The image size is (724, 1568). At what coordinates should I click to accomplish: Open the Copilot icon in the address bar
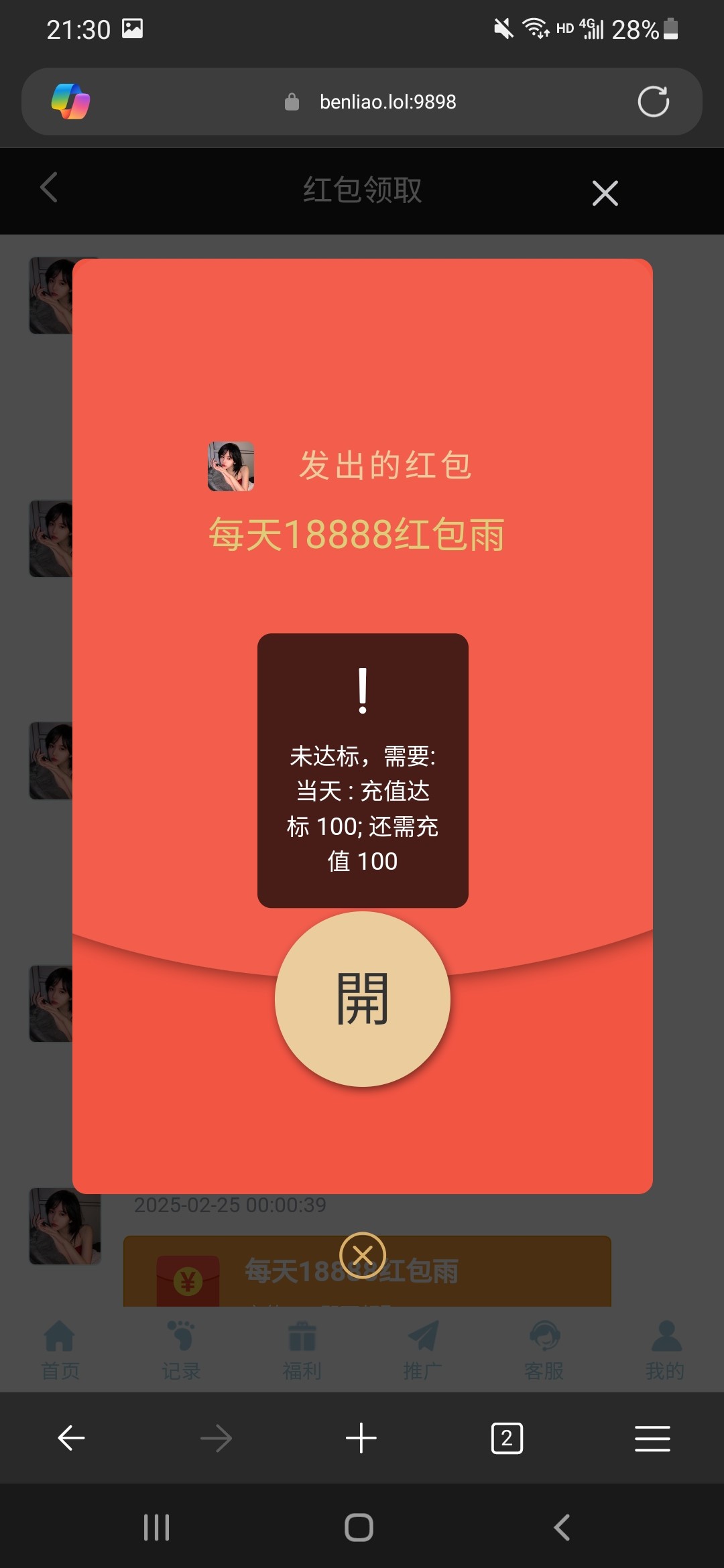[x=70, y=102]
